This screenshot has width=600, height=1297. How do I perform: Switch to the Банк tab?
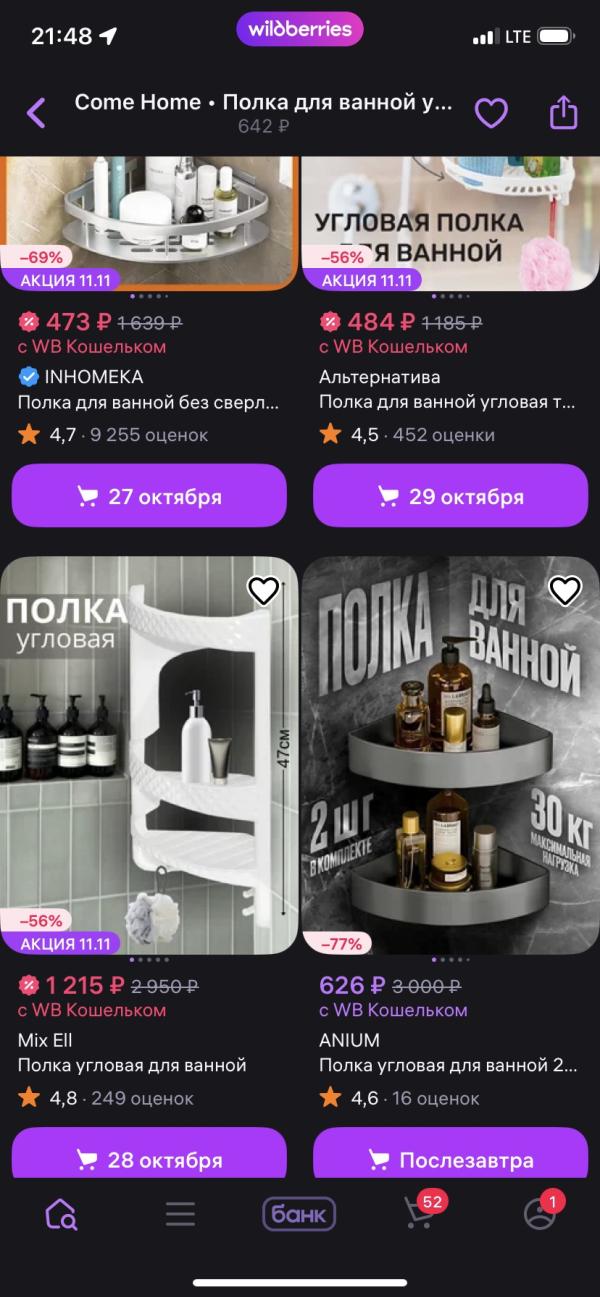point(299,1214)
